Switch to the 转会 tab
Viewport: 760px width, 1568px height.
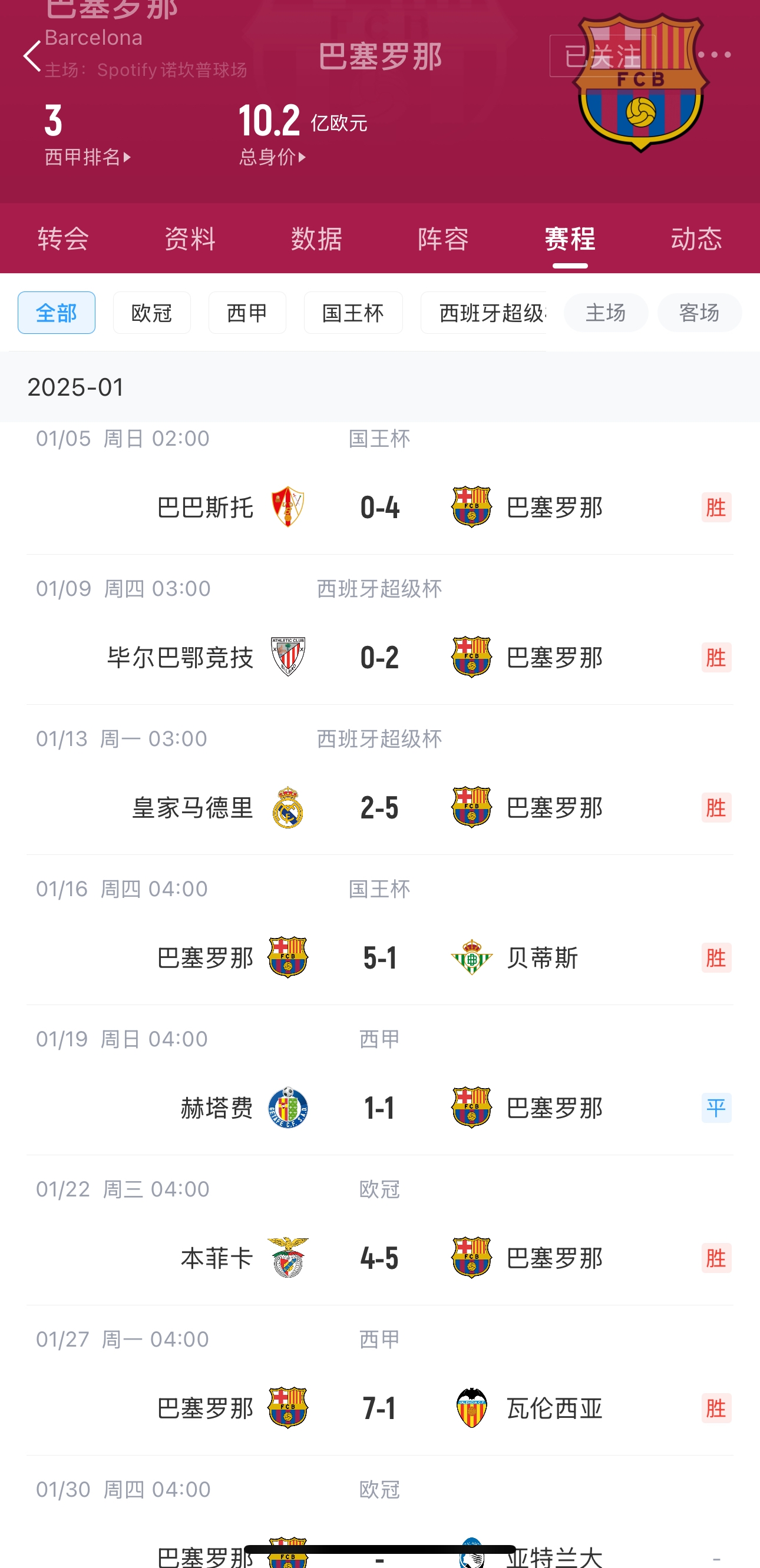(x=64, y=238)
